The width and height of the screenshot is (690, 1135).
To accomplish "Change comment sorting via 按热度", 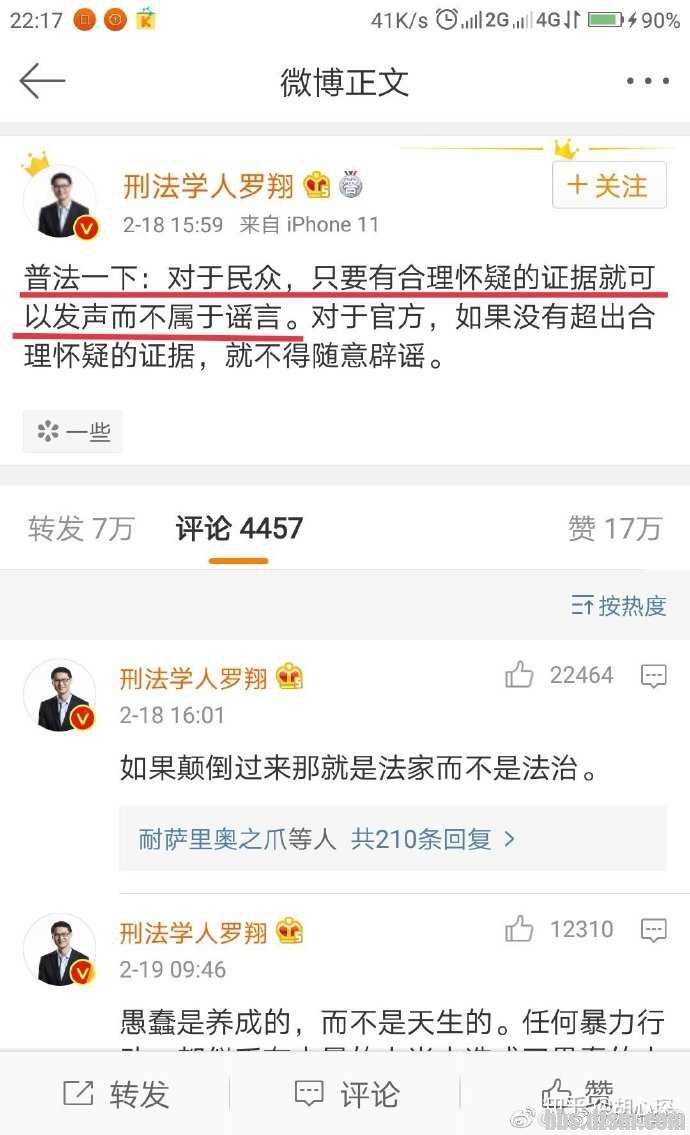I will (618, 605).
